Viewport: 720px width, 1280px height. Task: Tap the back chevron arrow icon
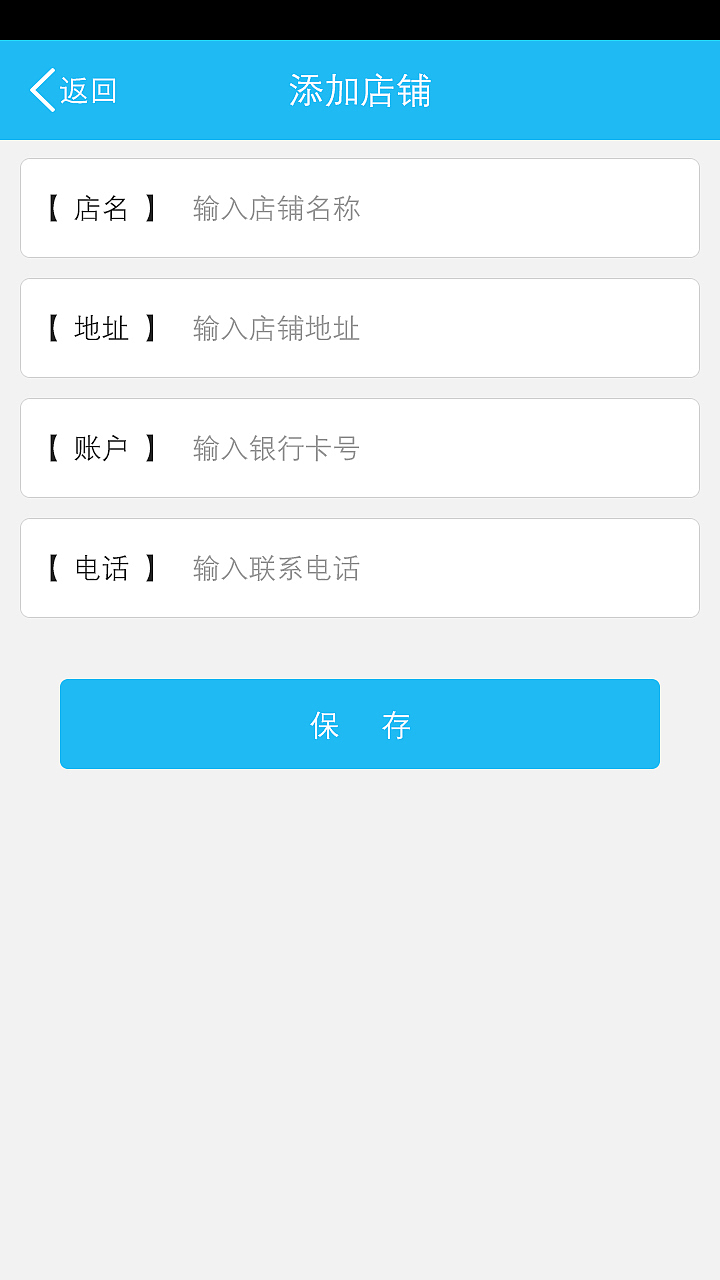coord(42,89)
